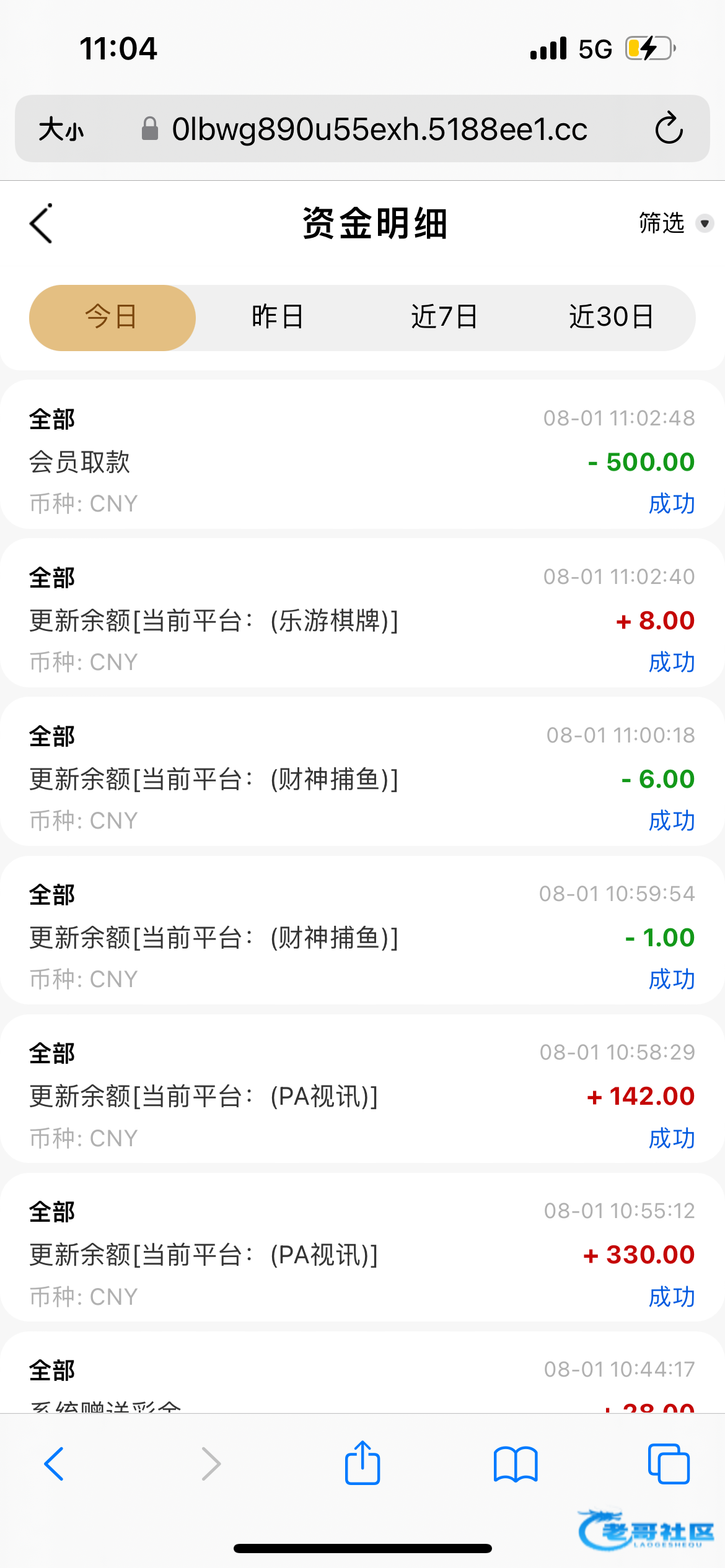
Task: Switch to the 昨日 tab
Action: 278,318
